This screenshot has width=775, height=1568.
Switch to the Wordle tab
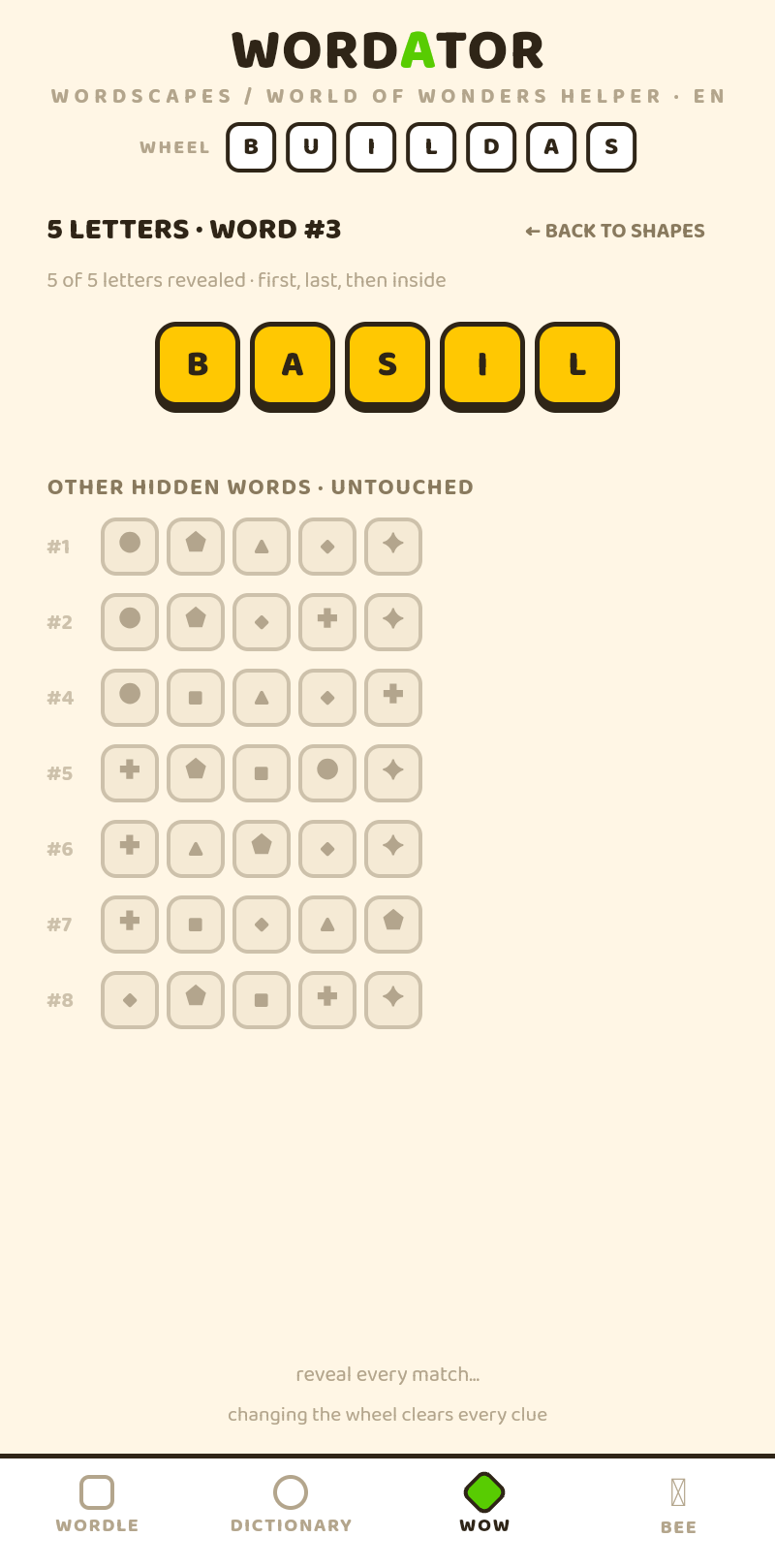tap(97, 1504)
